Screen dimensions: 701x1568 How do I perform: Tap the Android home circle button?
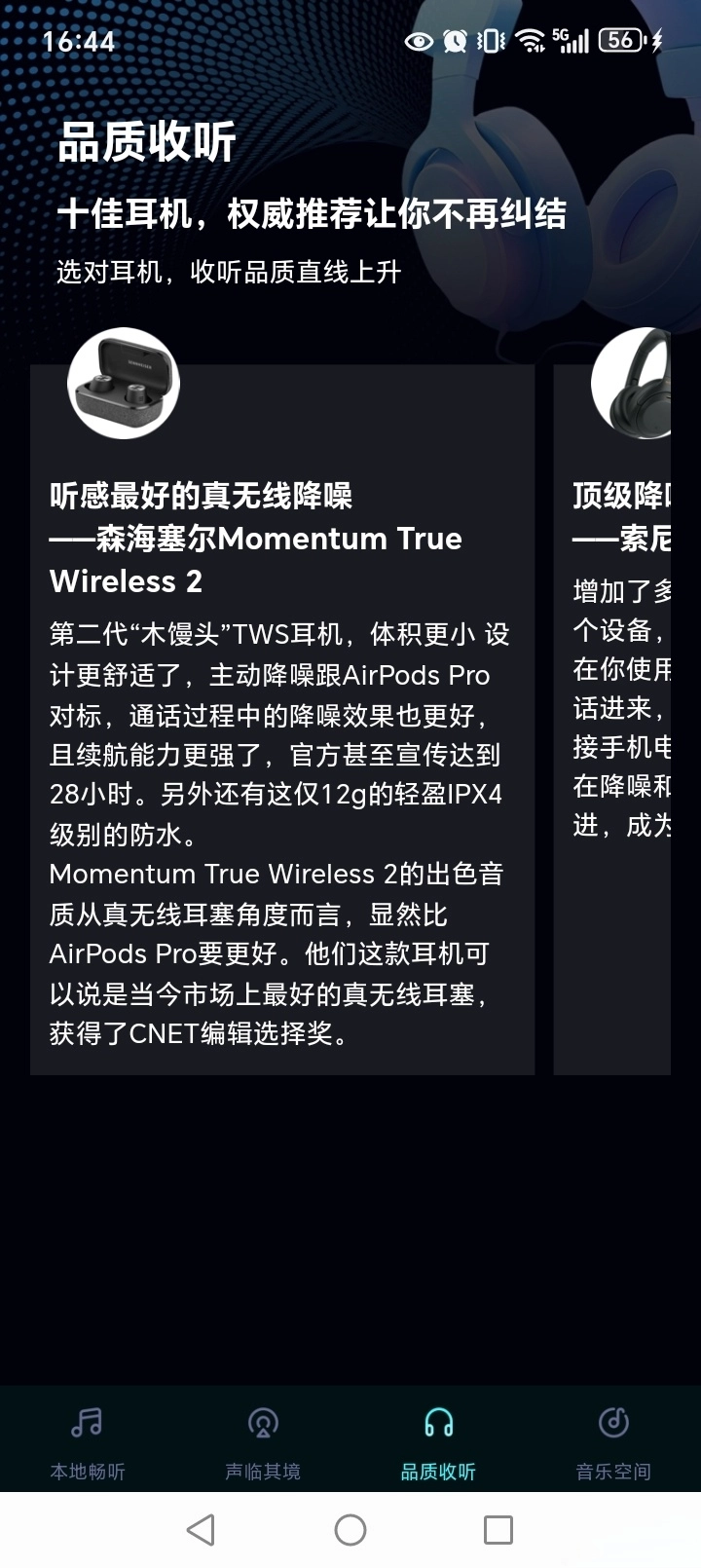coord(350,1529)
